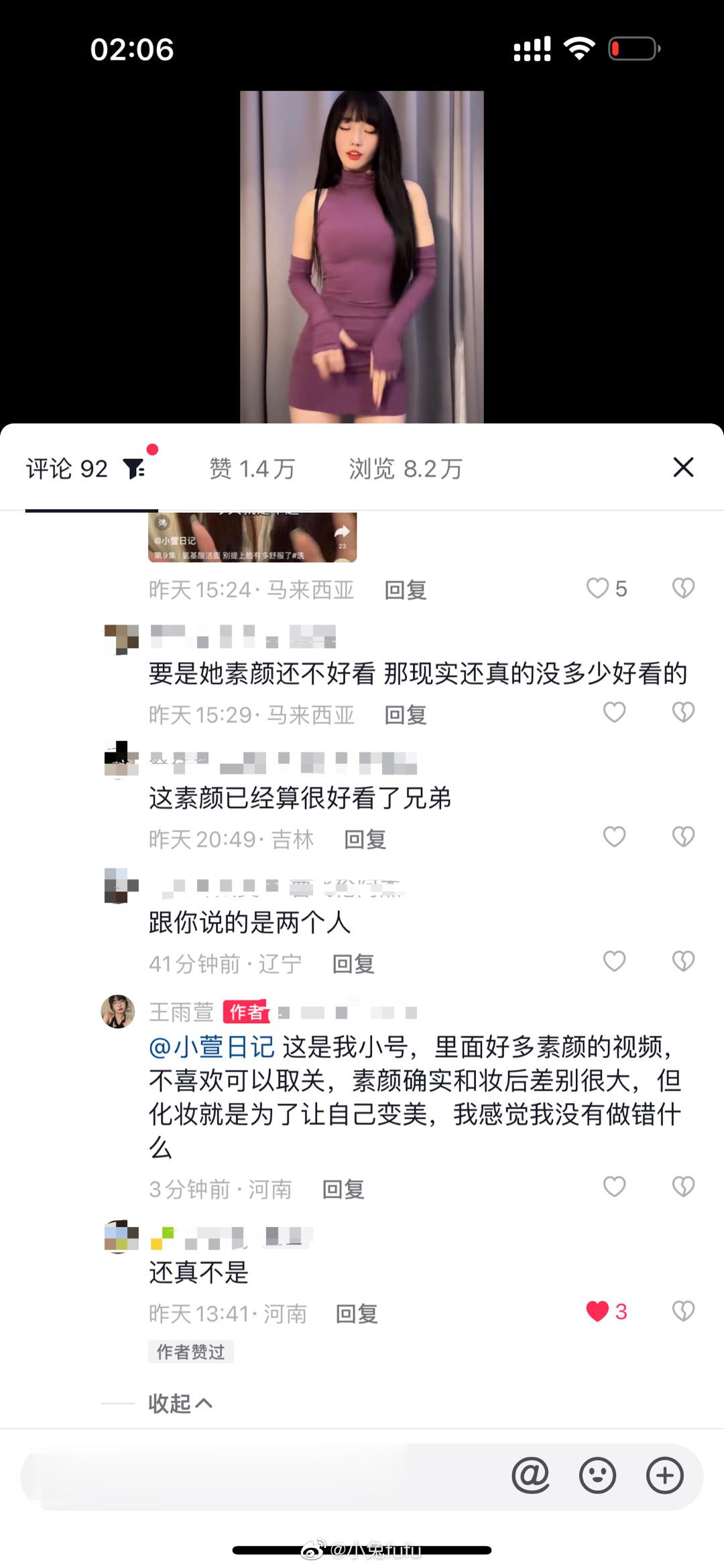The width and height of the screenshot is (724, 1568).
Task: Open the plus attachment icon
Action: click(x=665, y=1476)
